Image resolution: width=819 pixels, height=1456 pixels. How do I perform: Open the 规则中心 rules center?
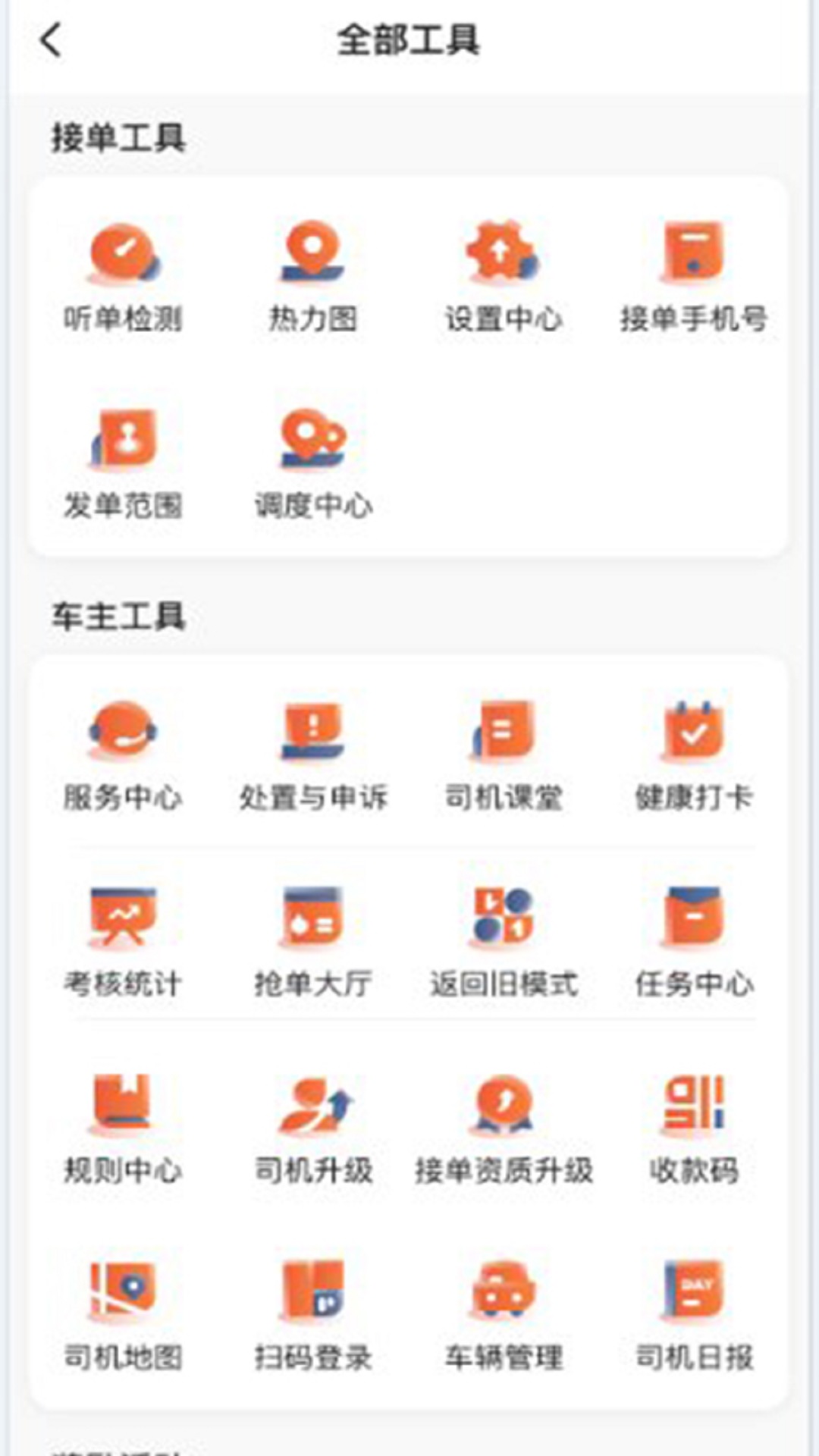tap(124, 1130)
